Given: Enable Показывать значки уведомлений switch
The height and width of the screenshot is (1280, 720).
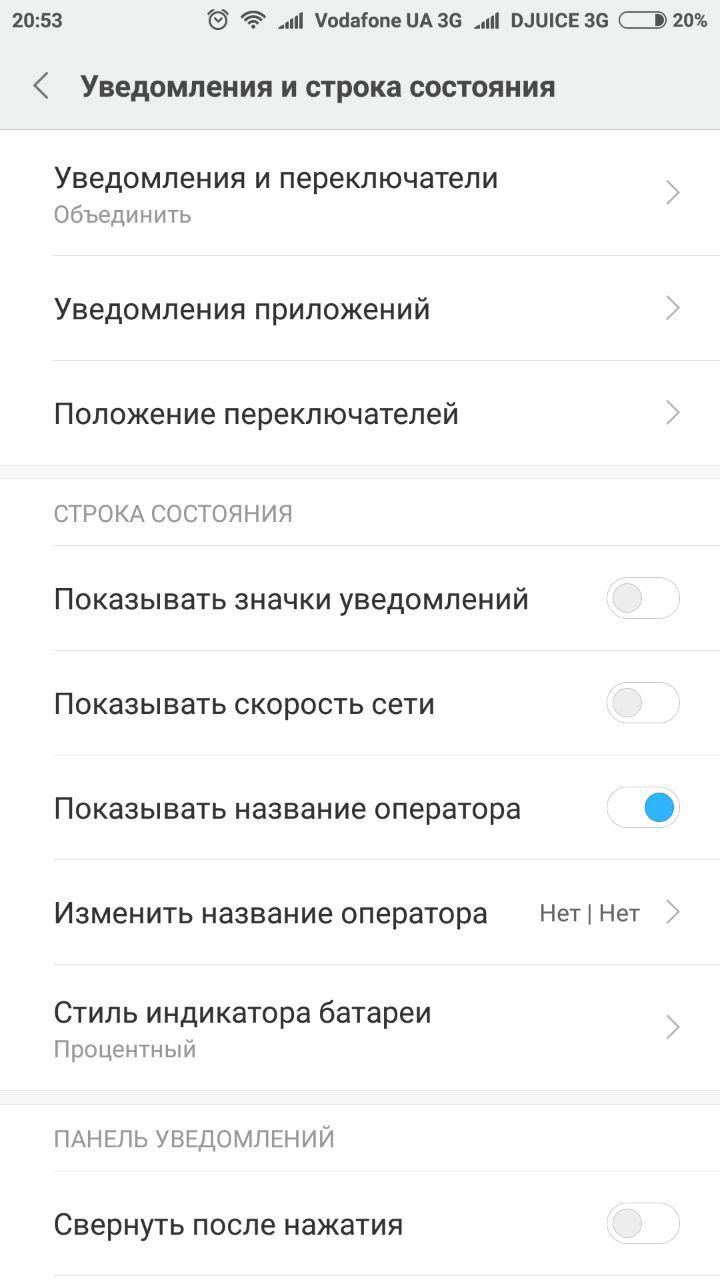Looking at the screenshot, I should coord(643,598).
